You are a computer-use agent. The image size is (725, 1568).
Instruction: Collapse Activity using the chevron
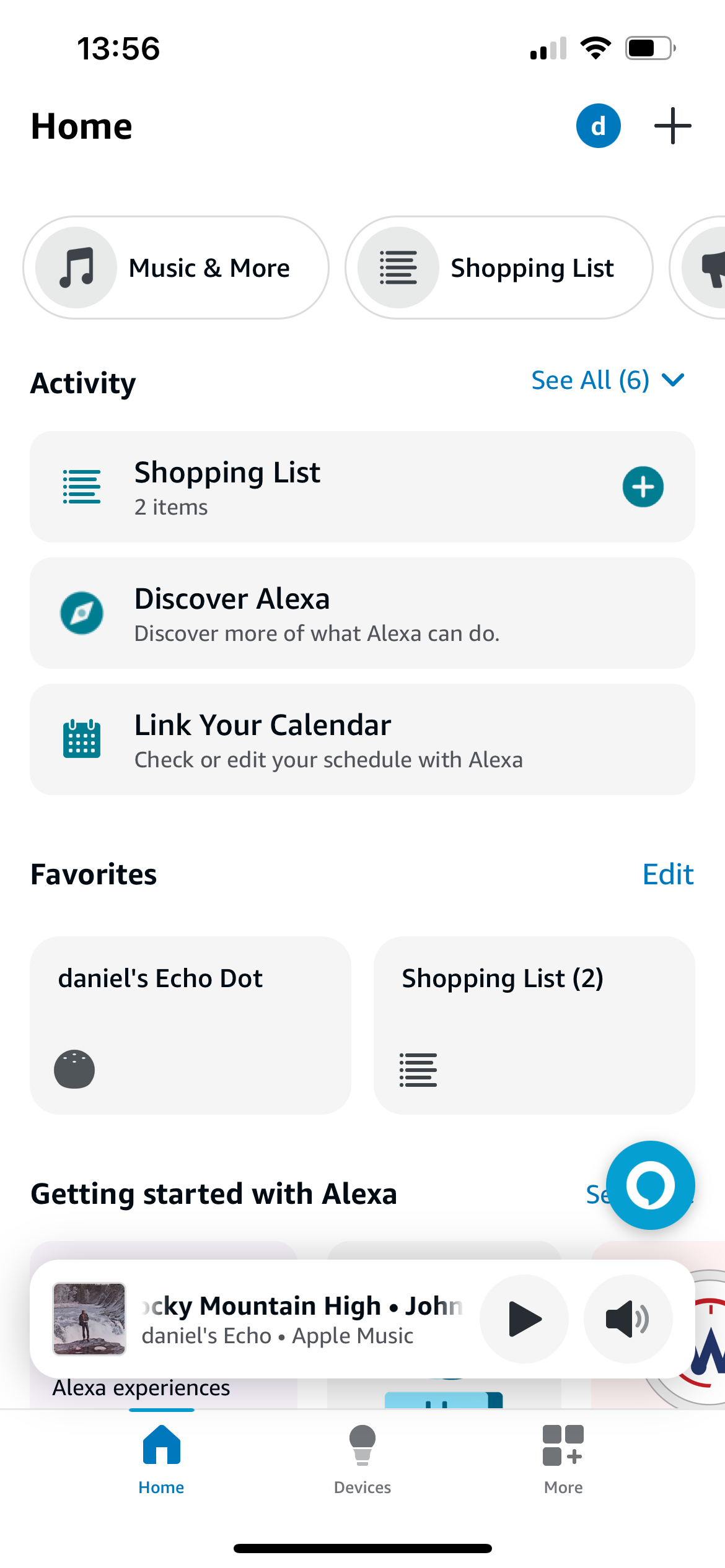[x=673, y=380]
